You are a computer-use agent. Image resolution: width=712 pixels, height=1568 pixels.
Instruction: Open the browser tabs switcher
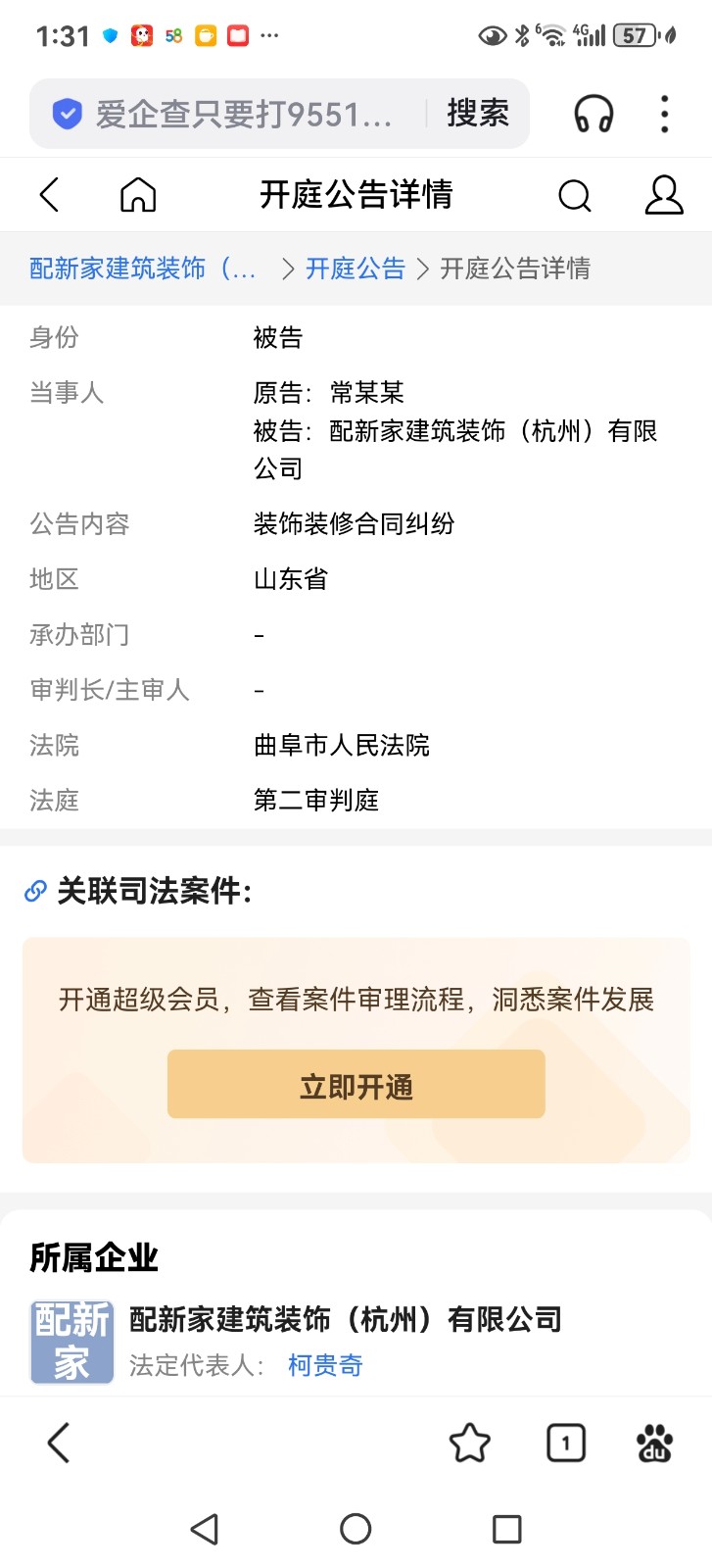pyautogui.click(x=565, y=1443)
